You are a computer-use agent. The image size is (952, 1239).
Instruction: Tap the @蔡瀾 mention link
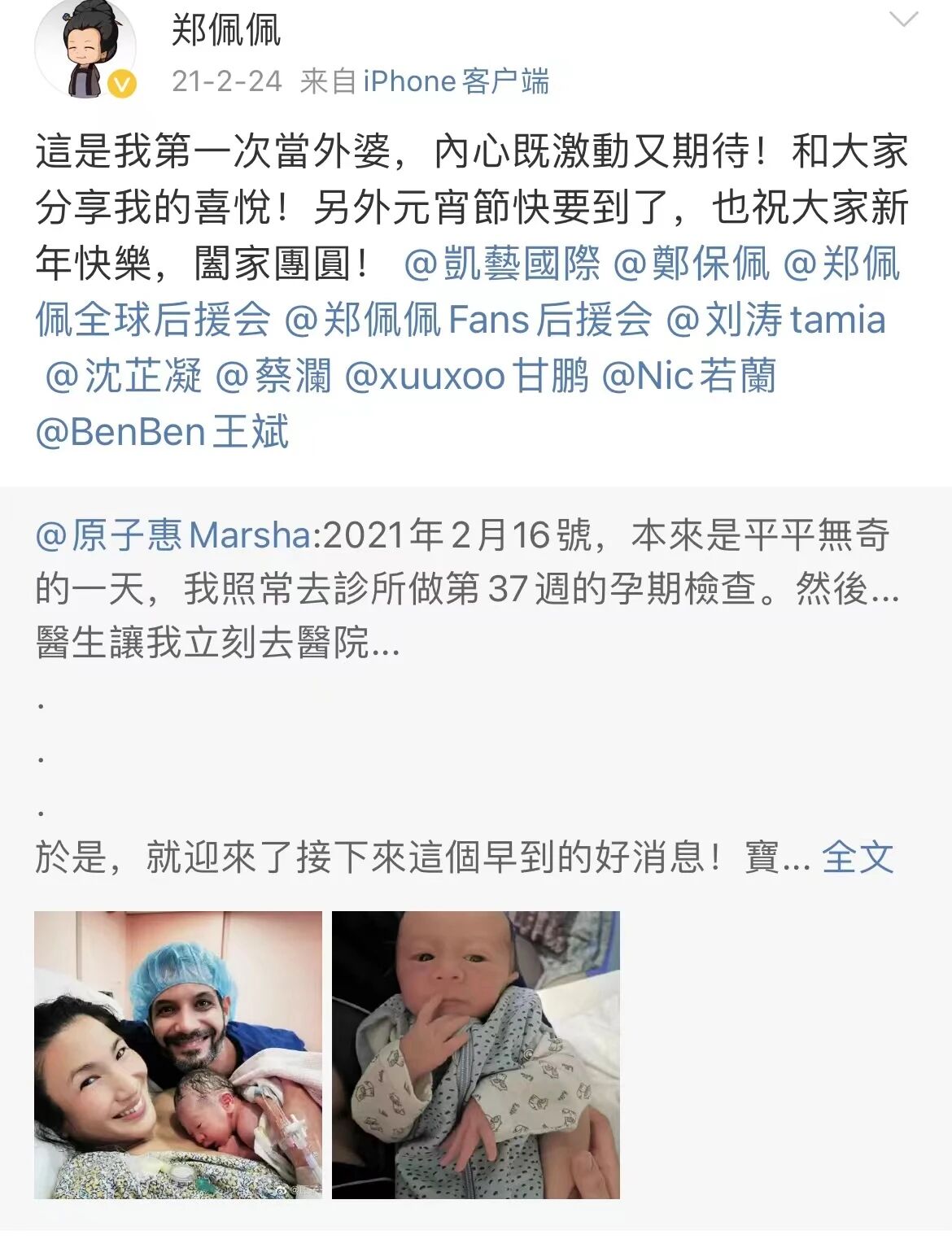pos(273,376)
